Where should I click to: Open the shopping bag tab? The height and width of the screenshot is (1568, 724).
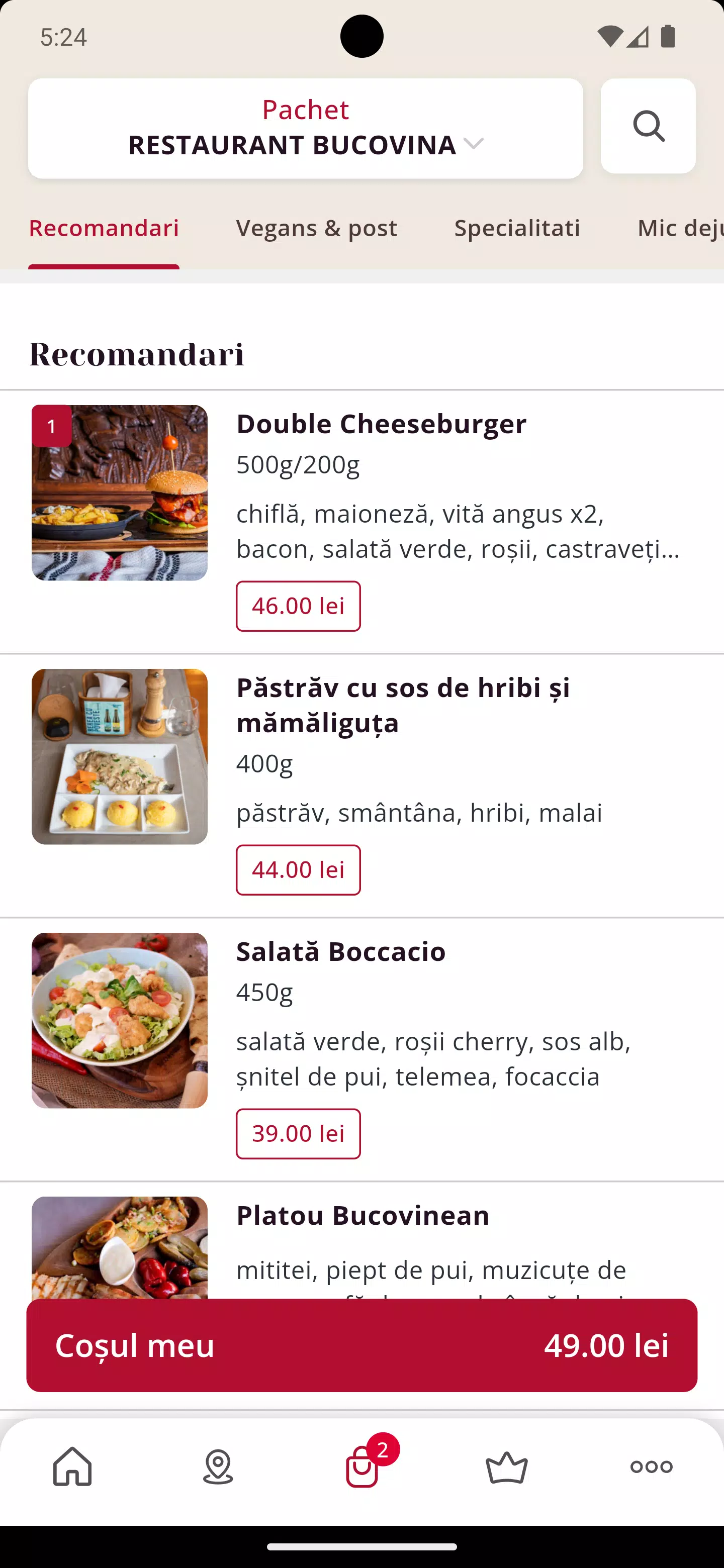coord(363,1467)
